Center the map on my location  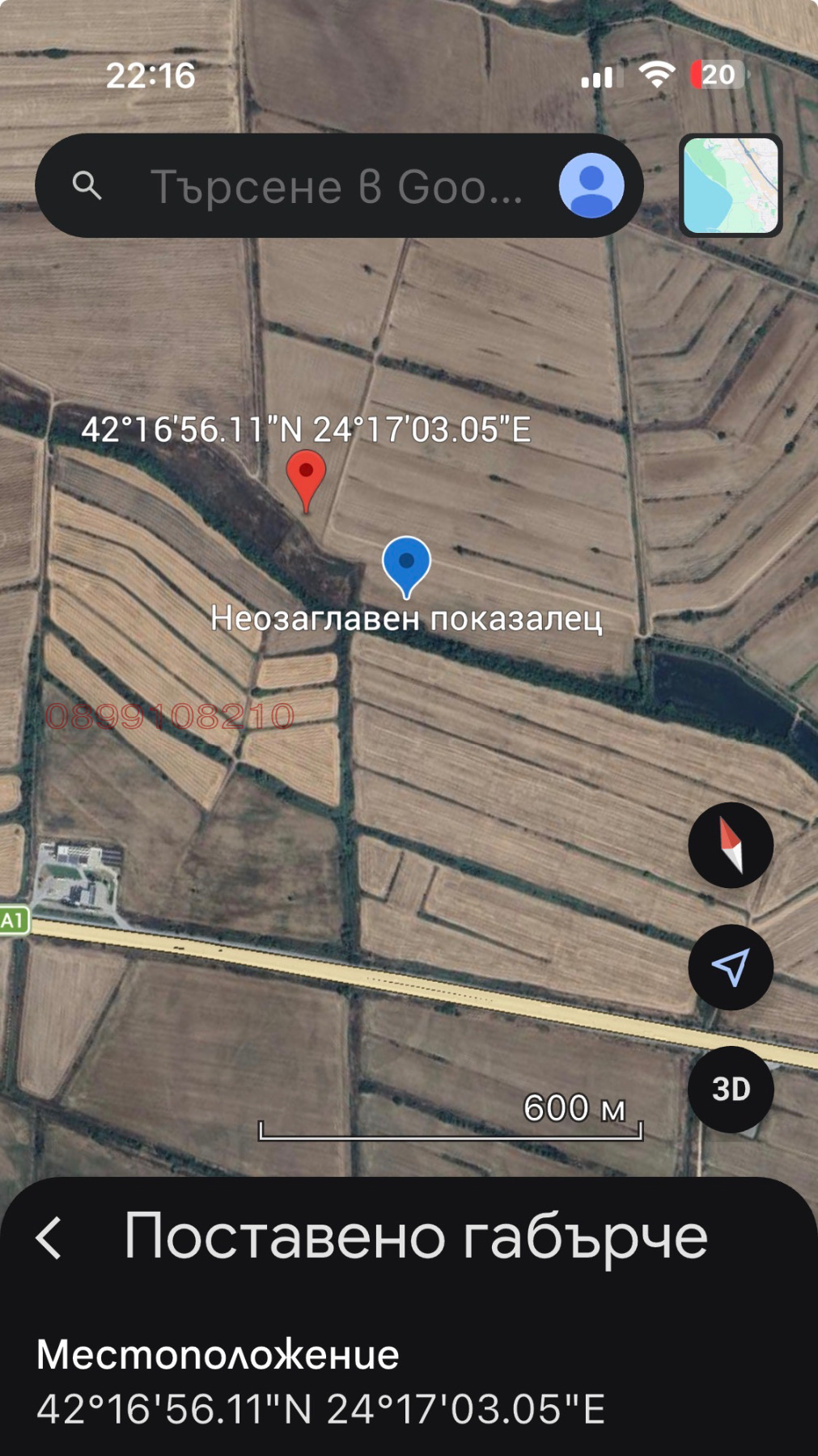click(x=731, y=967)
